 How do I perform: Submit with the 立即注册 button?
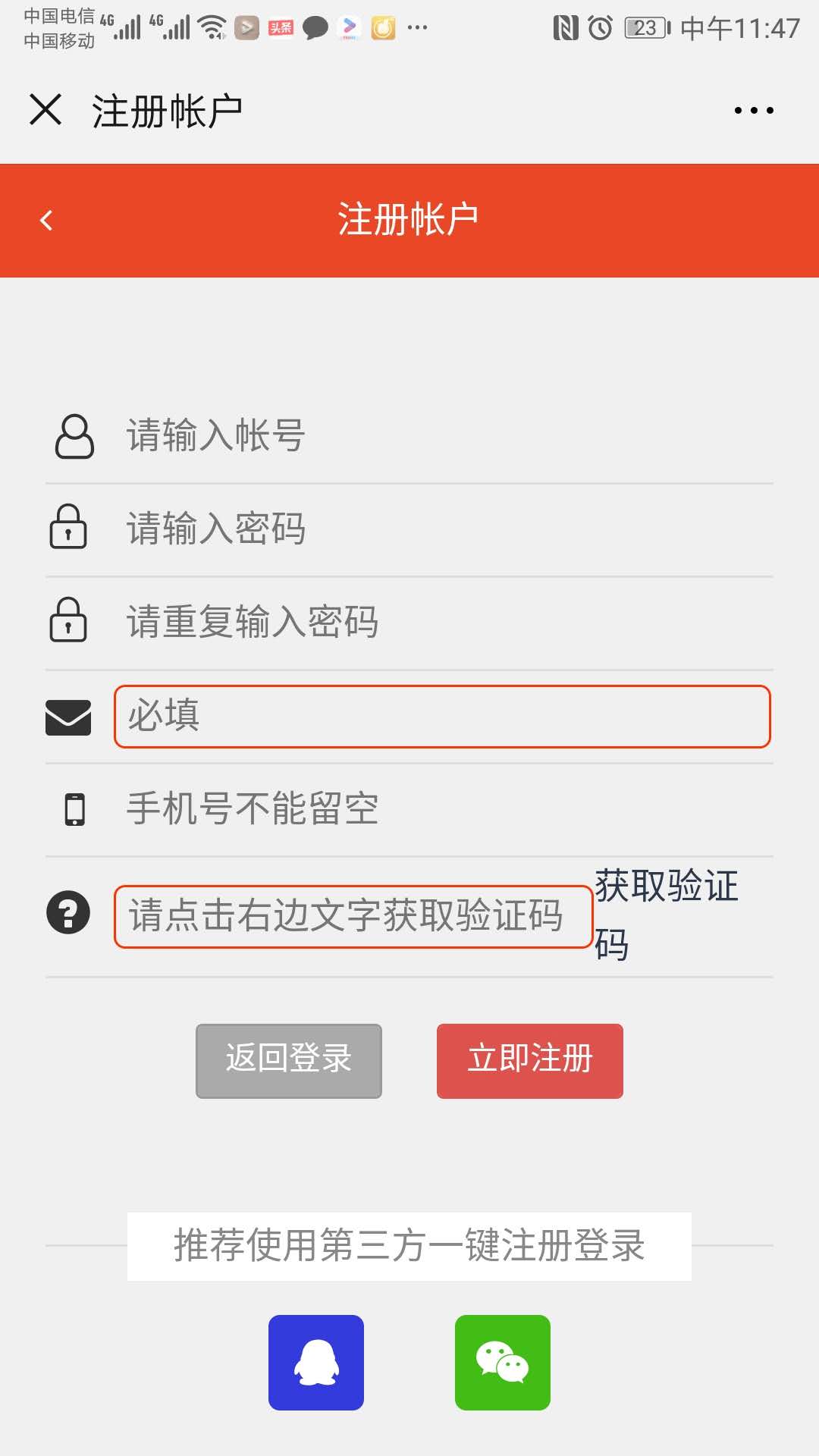(x=529, y=1060)
